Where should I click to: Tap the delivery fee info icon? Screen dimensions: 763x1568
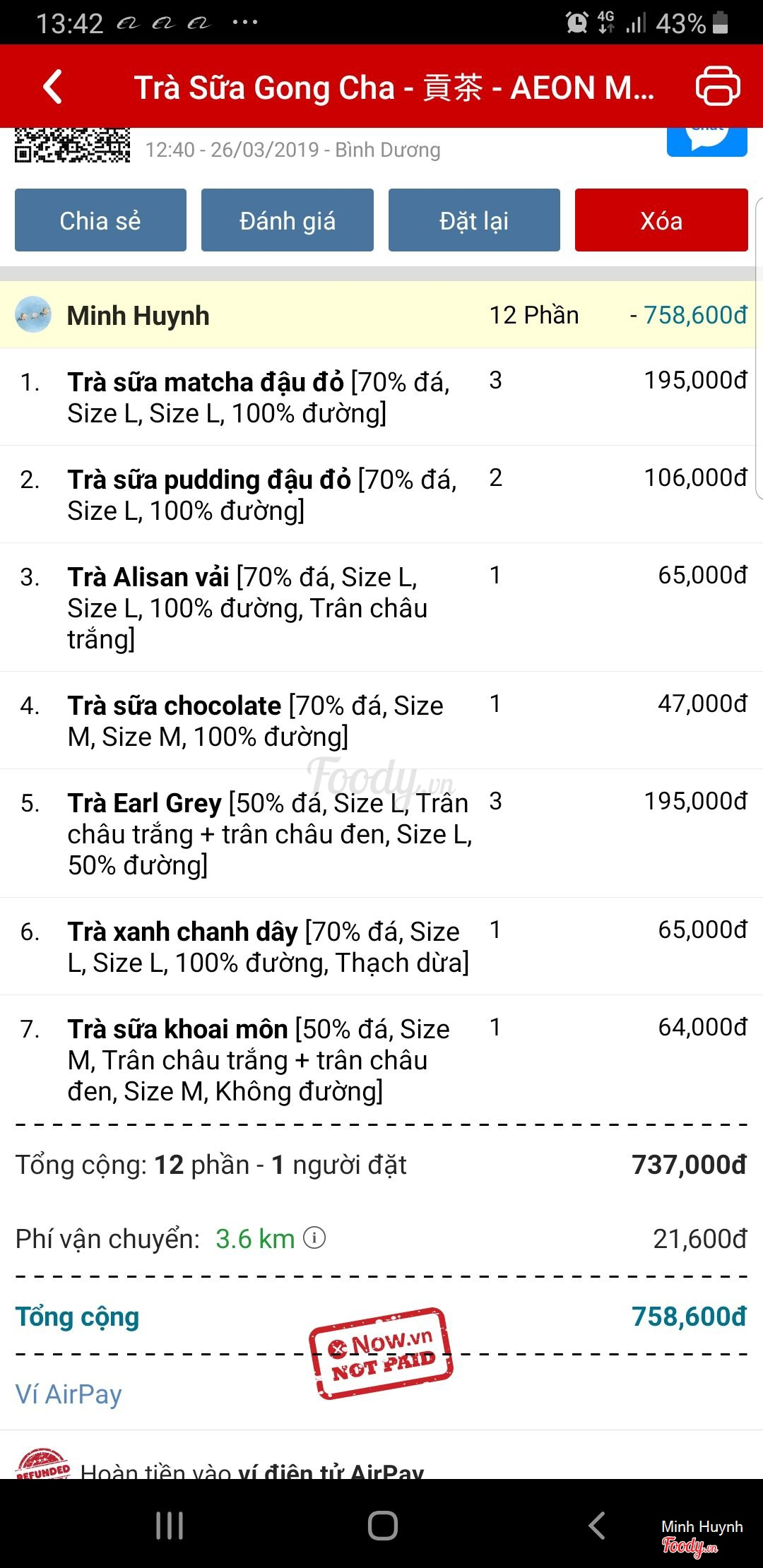[314, 1238]
